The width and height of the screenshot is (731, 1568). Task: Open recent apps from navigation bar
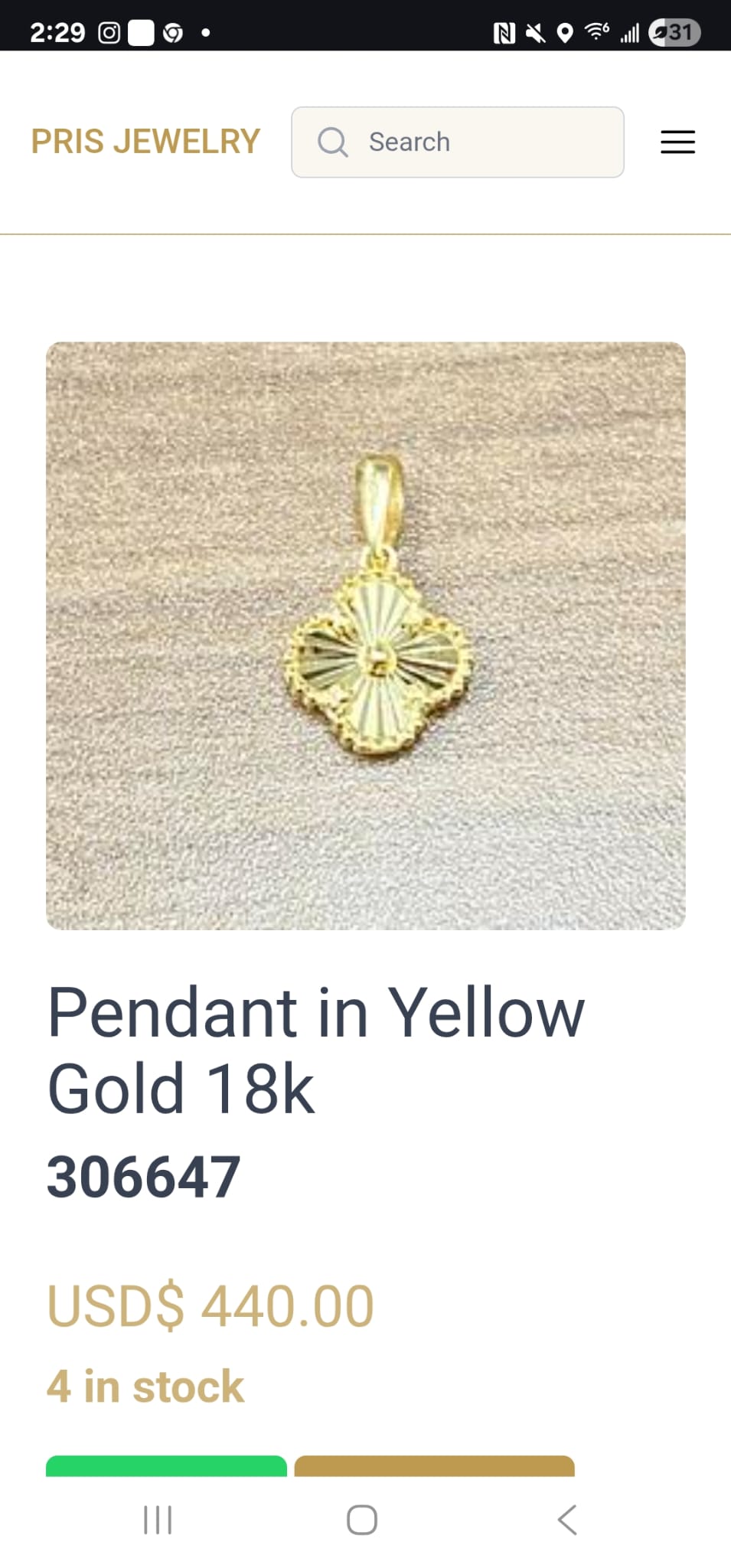pos(158,1520)
